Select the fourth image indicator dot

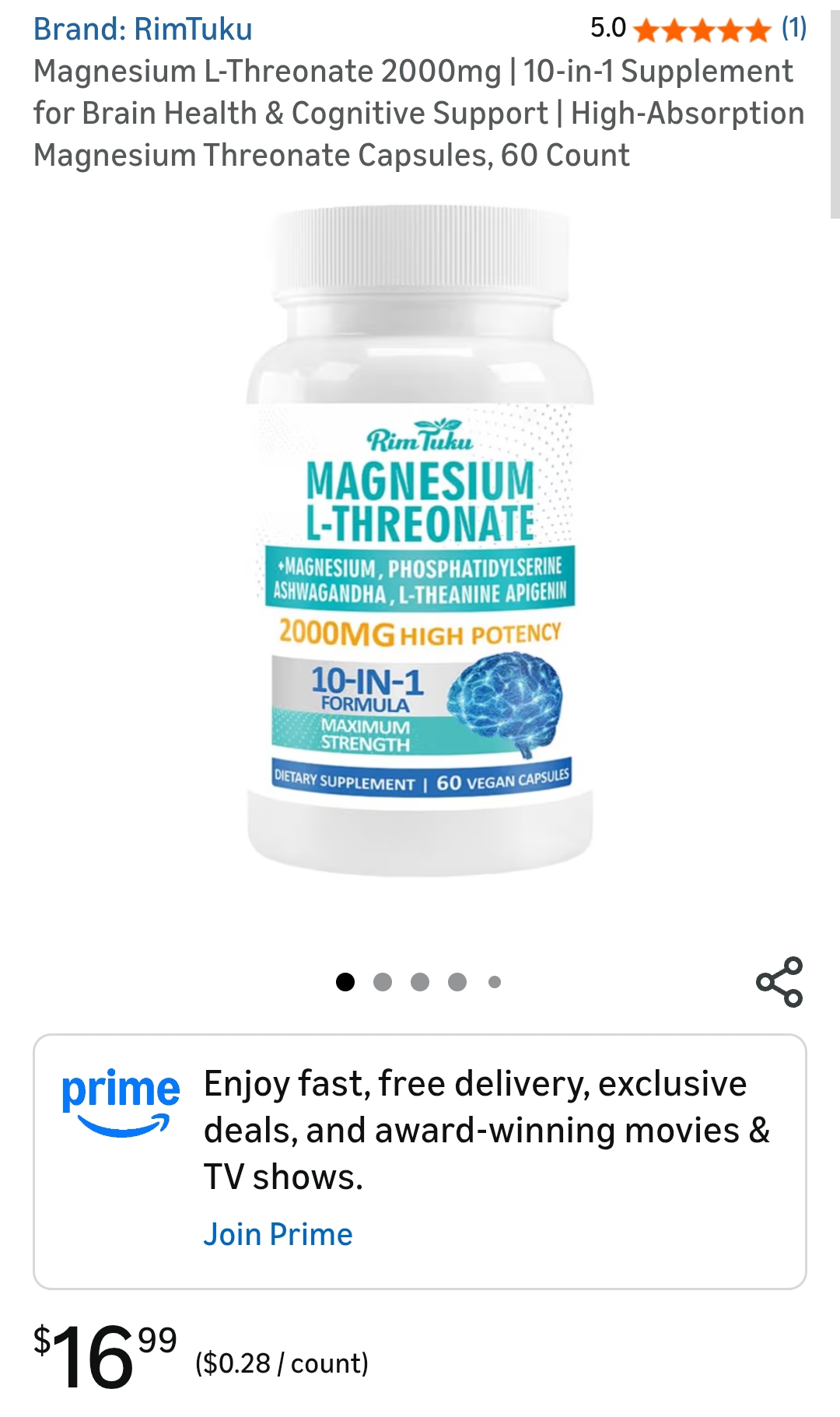point(456,982)
